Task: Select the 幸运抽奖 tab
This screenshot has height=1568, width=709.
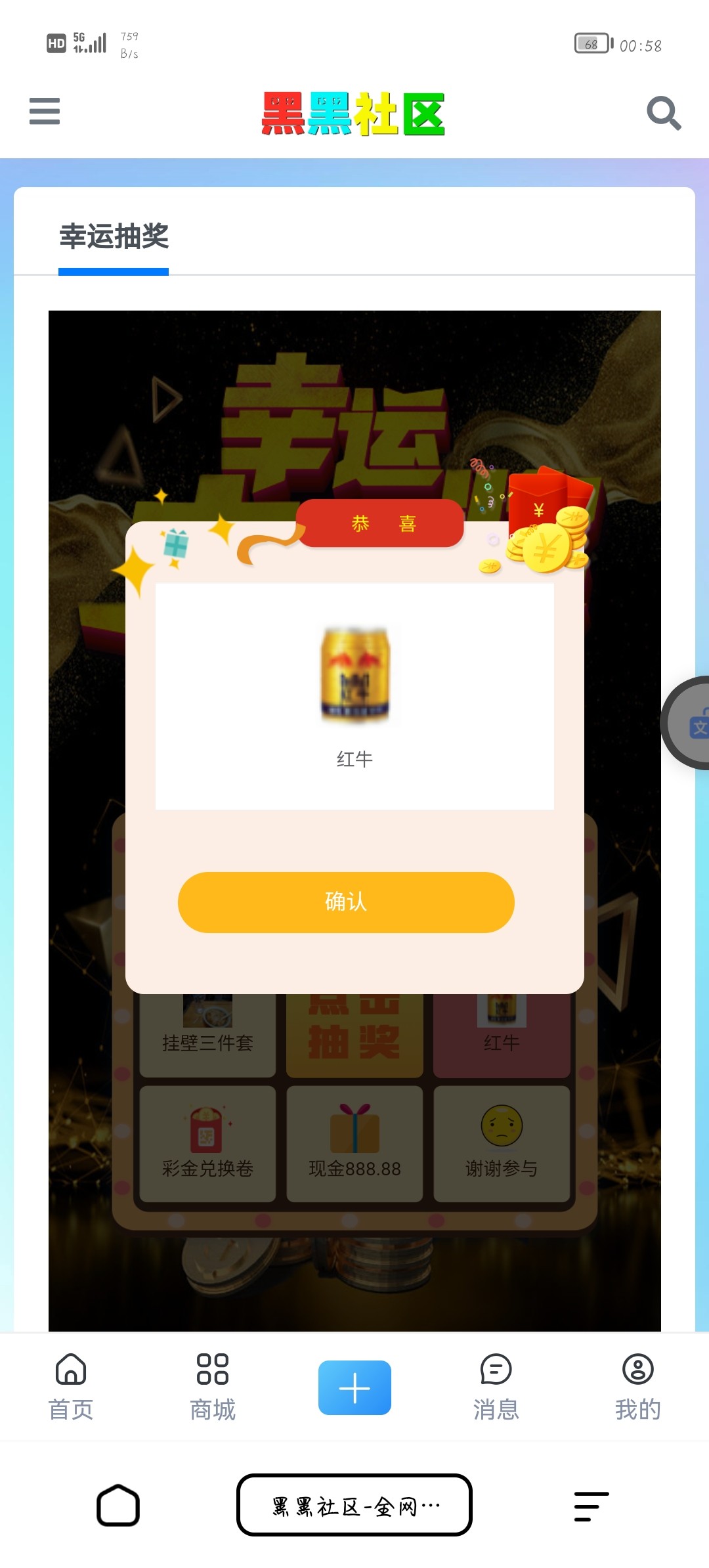Action: tap(114, 237)
